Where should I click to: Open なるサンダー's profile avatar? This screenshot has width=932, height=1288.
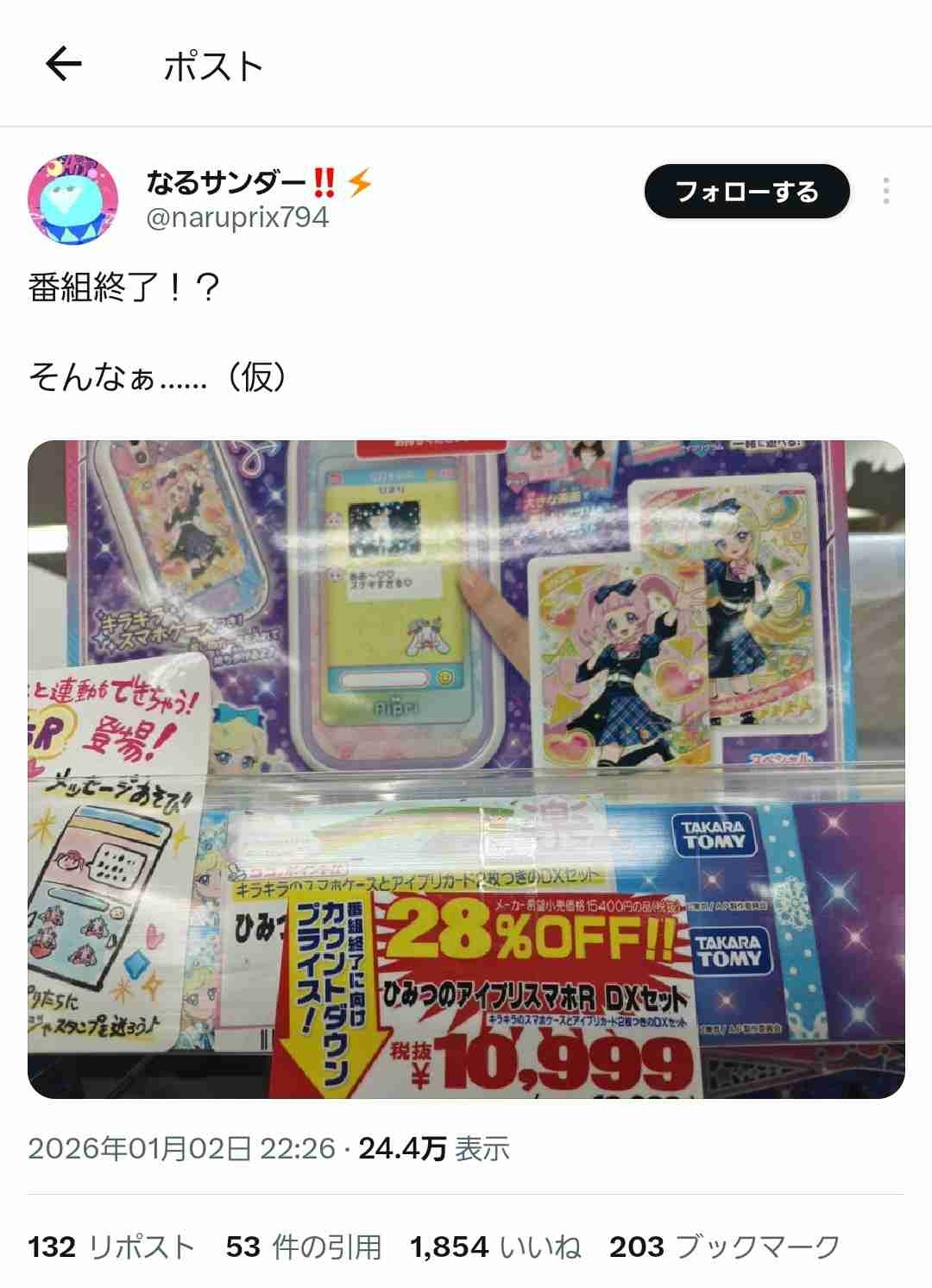73,199
